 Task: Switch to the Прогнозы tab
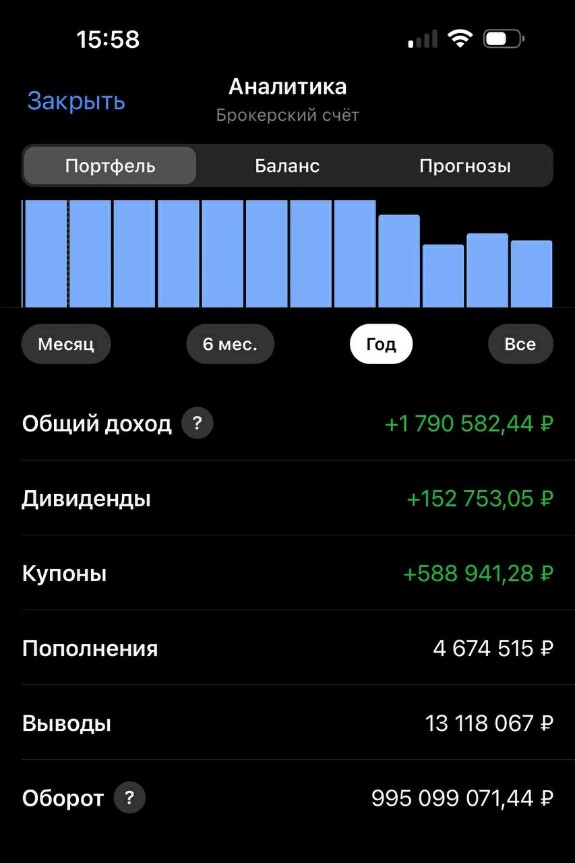(x=465, y=166)
